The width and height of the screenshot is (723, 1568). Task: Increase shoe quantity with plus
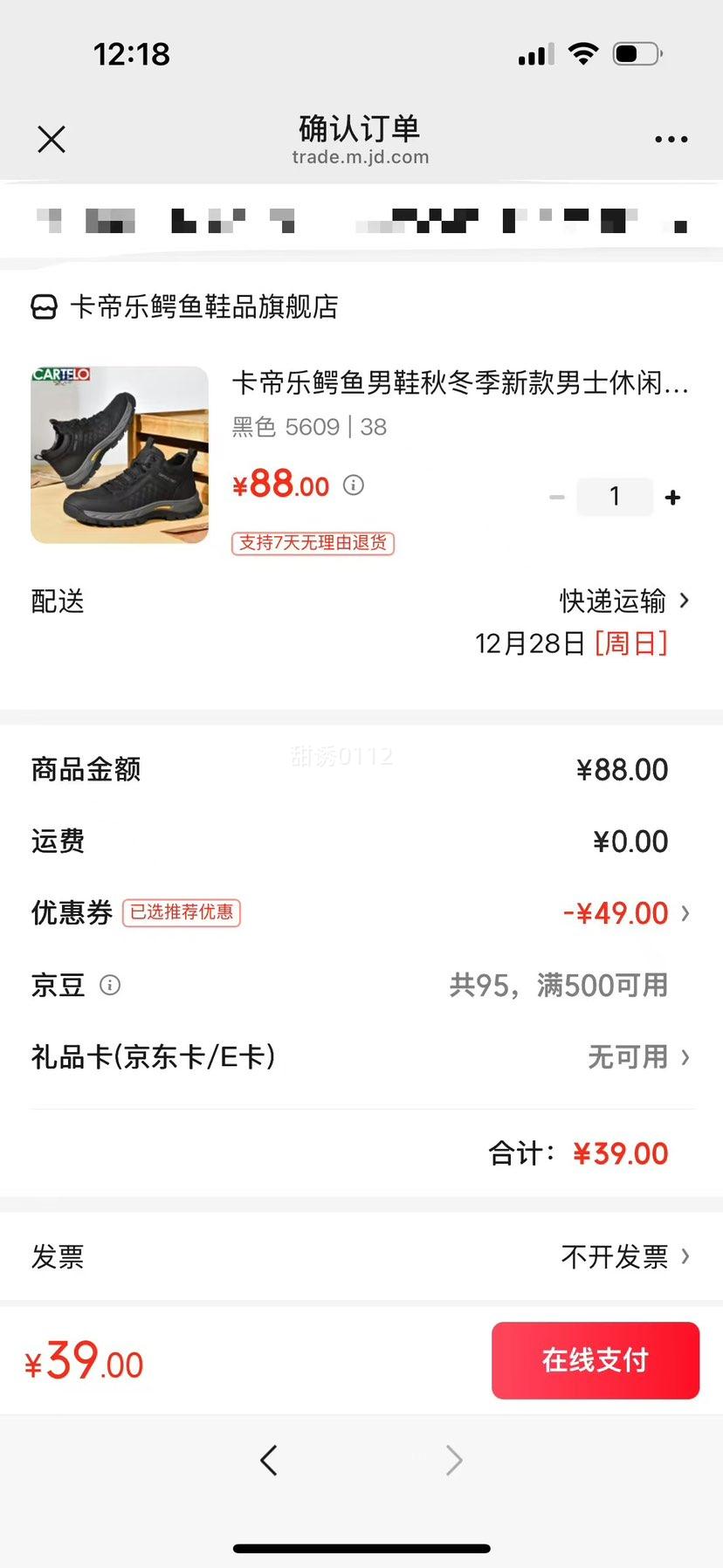click(x=672, y=498)
